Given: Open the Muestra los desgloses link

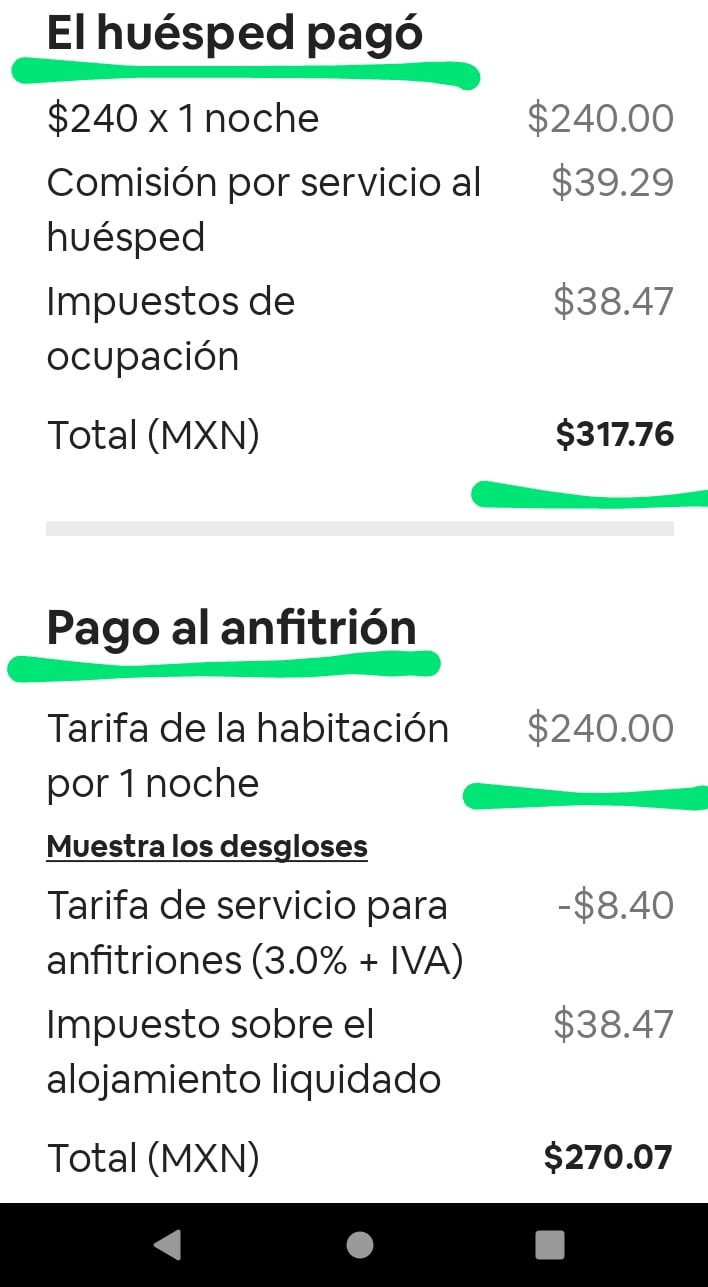Looking at the screenshot, I should [207, 847].
